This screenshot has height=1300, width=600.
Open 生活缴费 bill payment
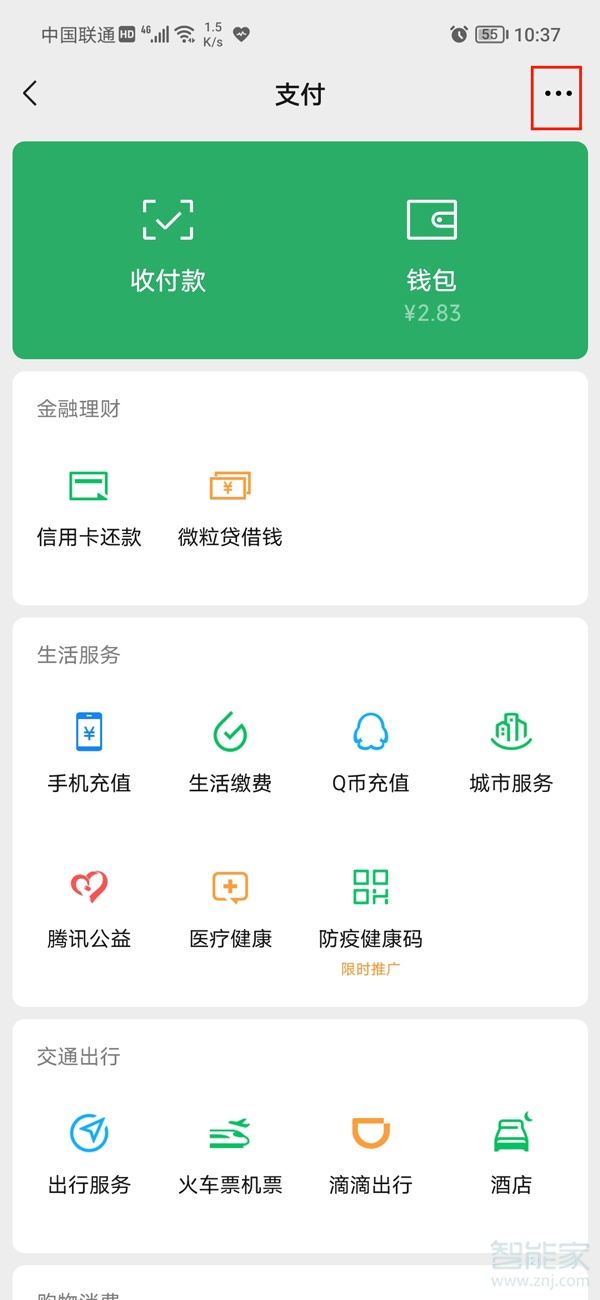click(x=230, y=752)
